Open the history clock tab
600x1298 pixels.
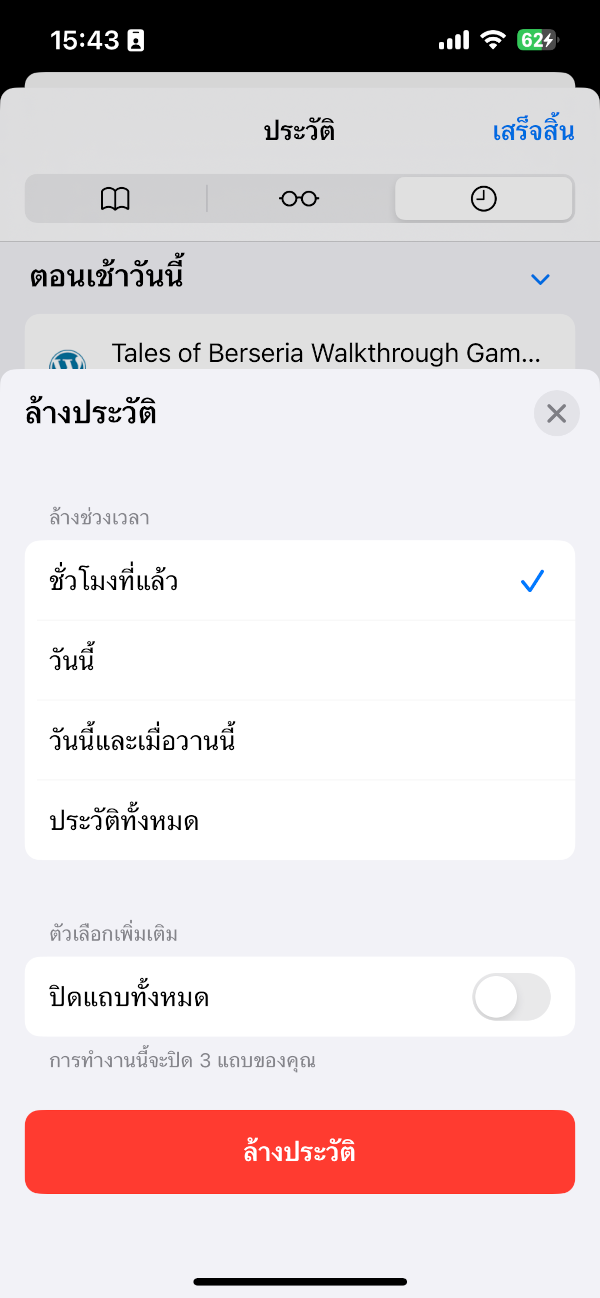point(483,199)
